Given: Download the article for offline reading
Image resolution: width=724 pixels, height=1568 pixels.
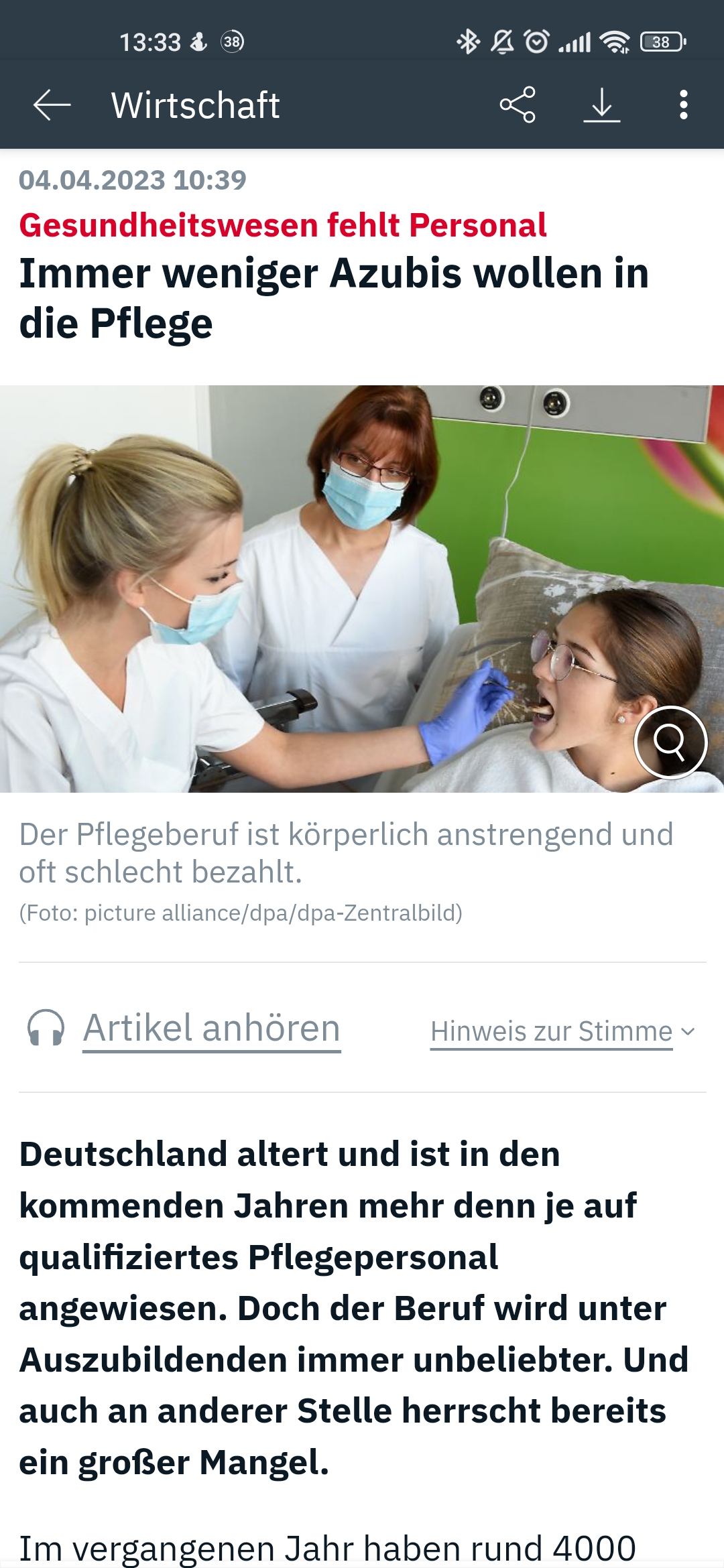Looking at the screenshot, I should (x=601, y=105).
